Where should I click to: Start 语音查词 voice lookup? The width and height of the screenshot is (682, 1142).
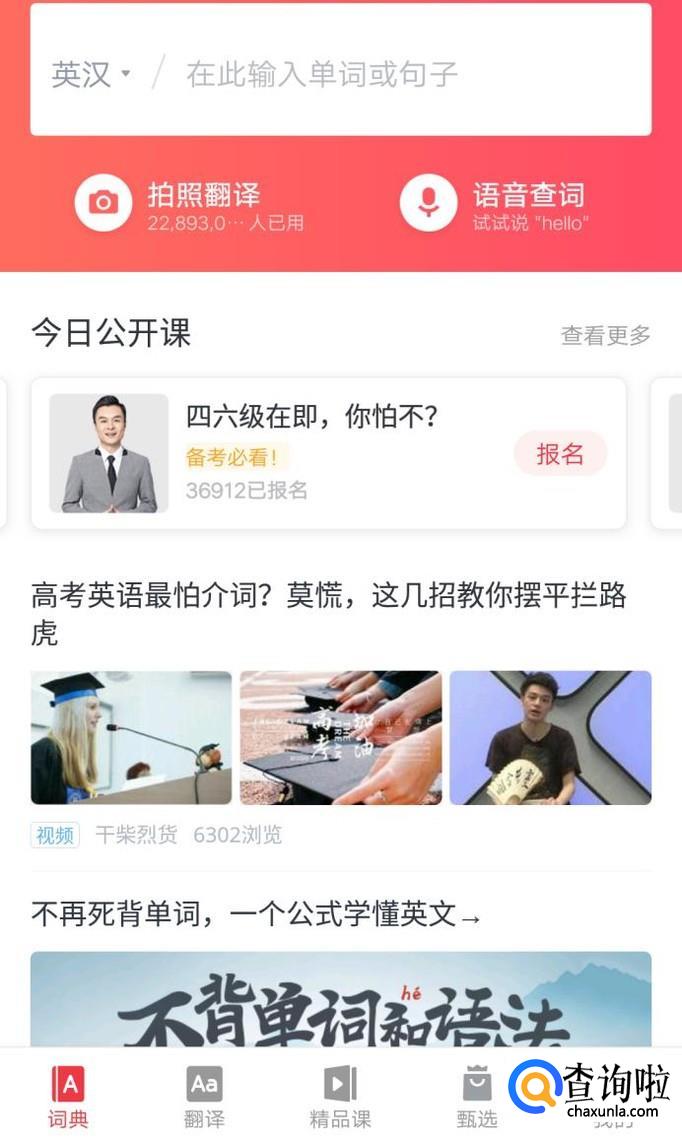click(x=494, y=203)
